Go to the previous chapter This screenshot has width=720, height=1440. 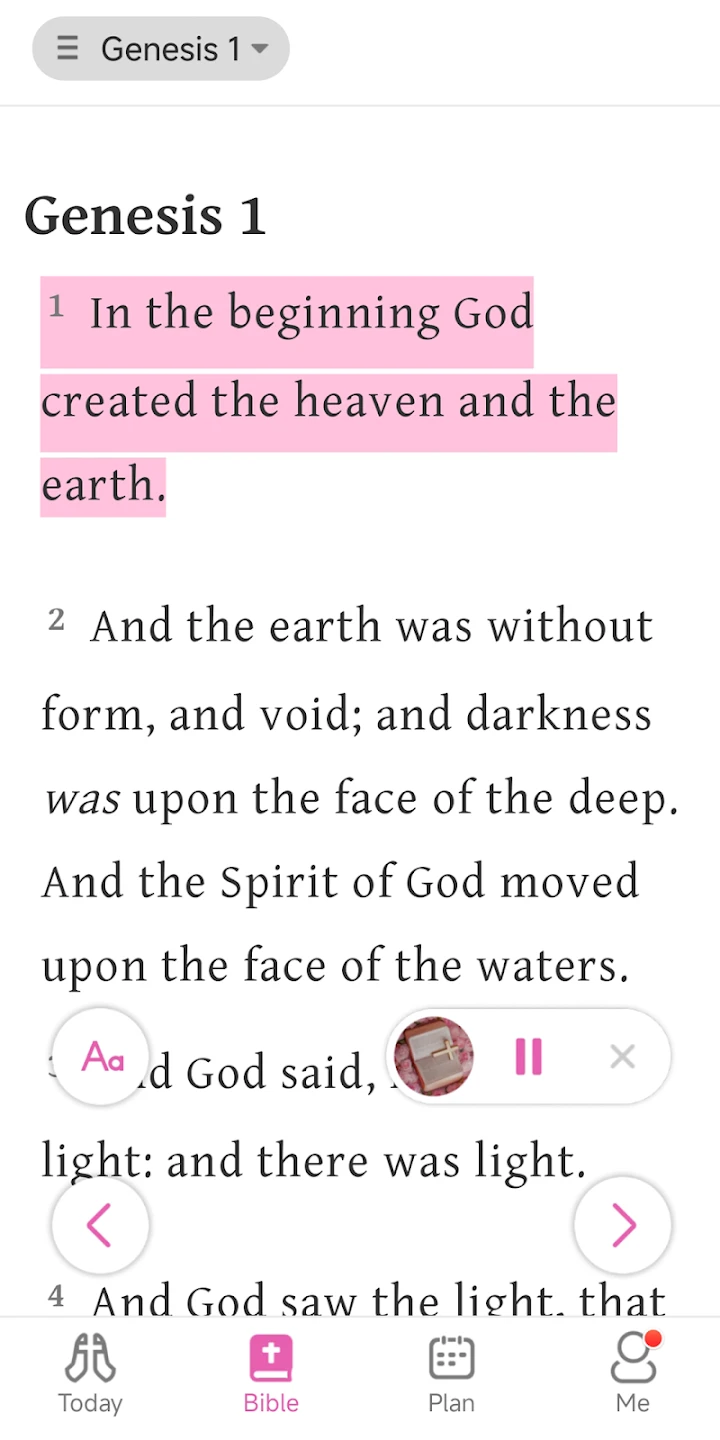click(100, 1225)
